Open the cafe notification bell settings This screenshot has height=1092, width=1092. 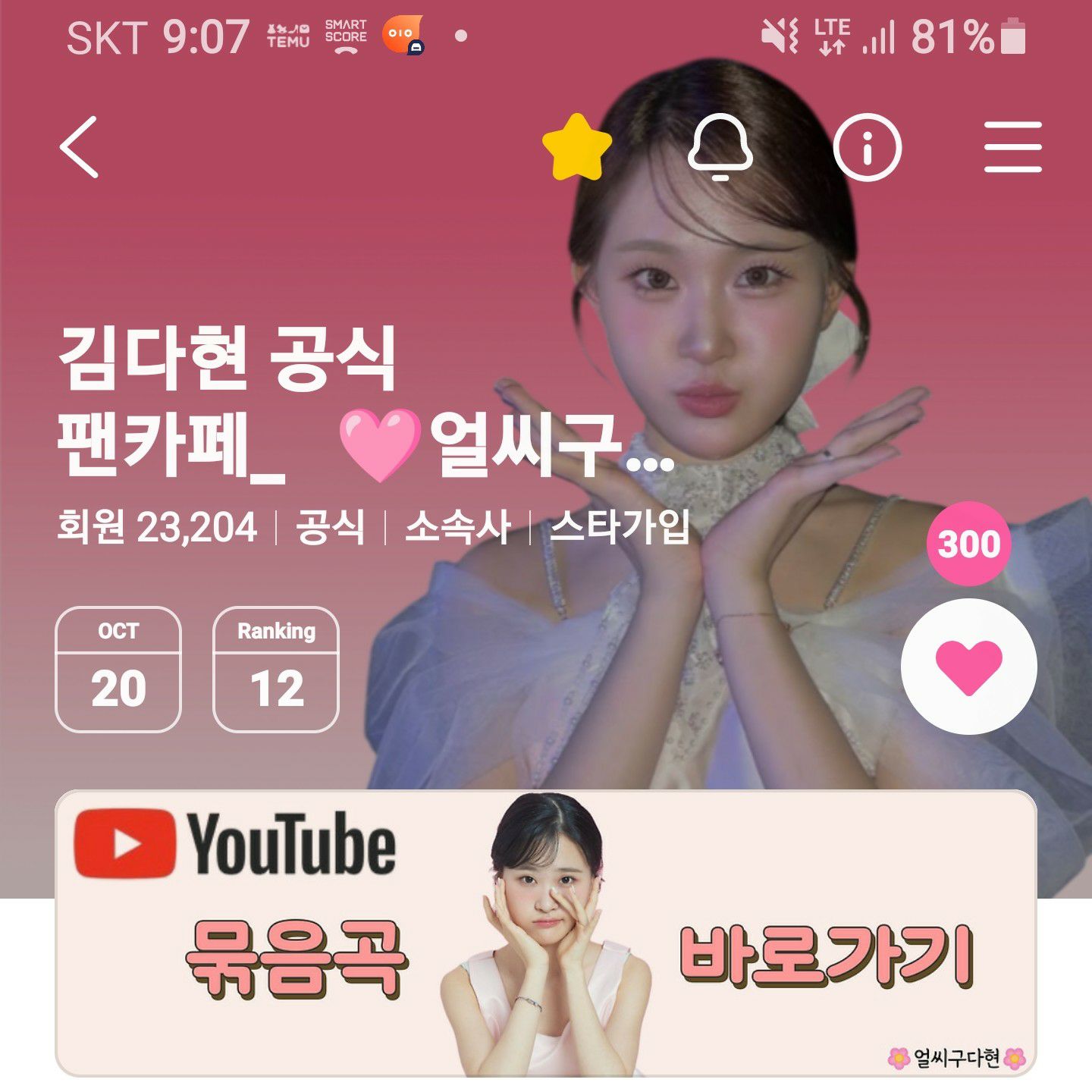click(x=720, y=147)
